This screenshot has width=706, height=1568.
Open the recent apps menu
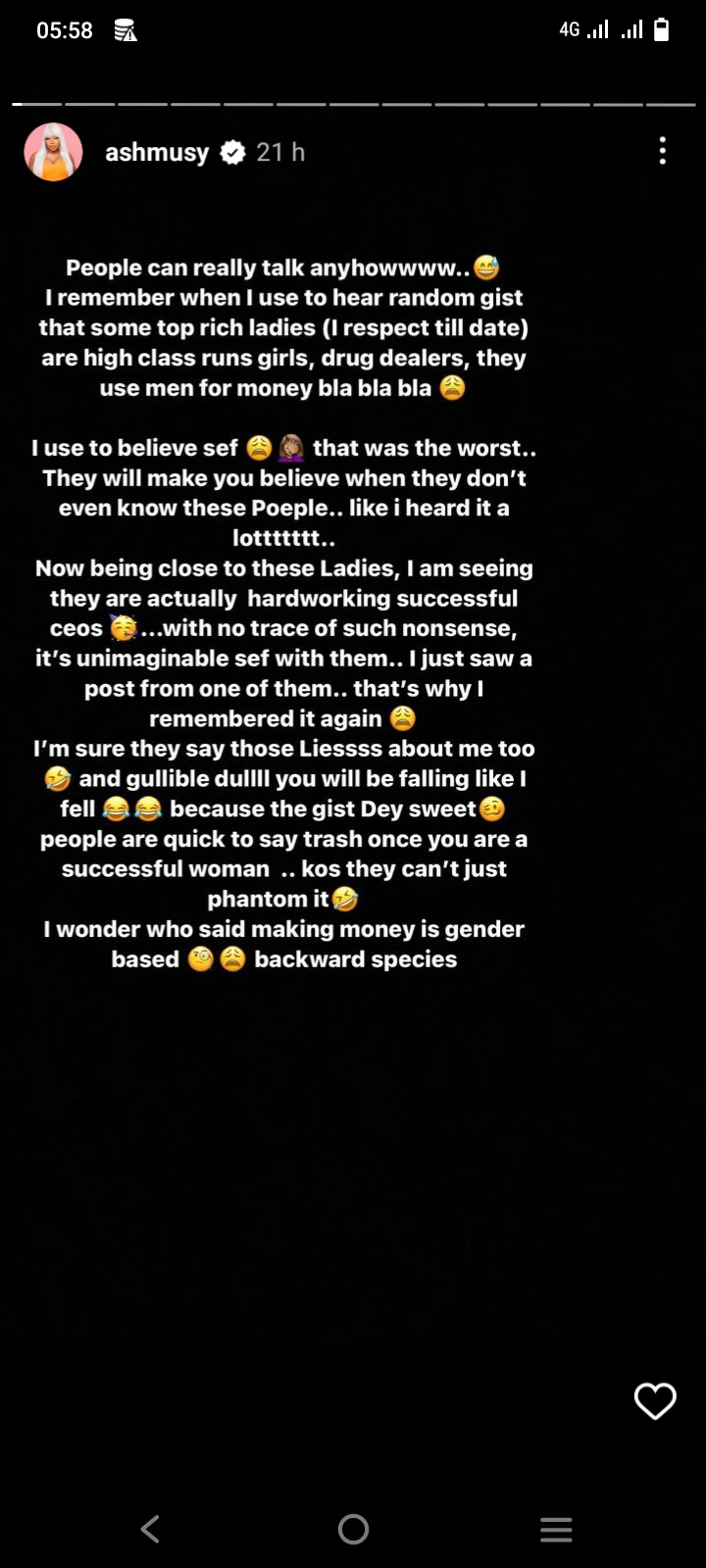[x=556, y=1529]
